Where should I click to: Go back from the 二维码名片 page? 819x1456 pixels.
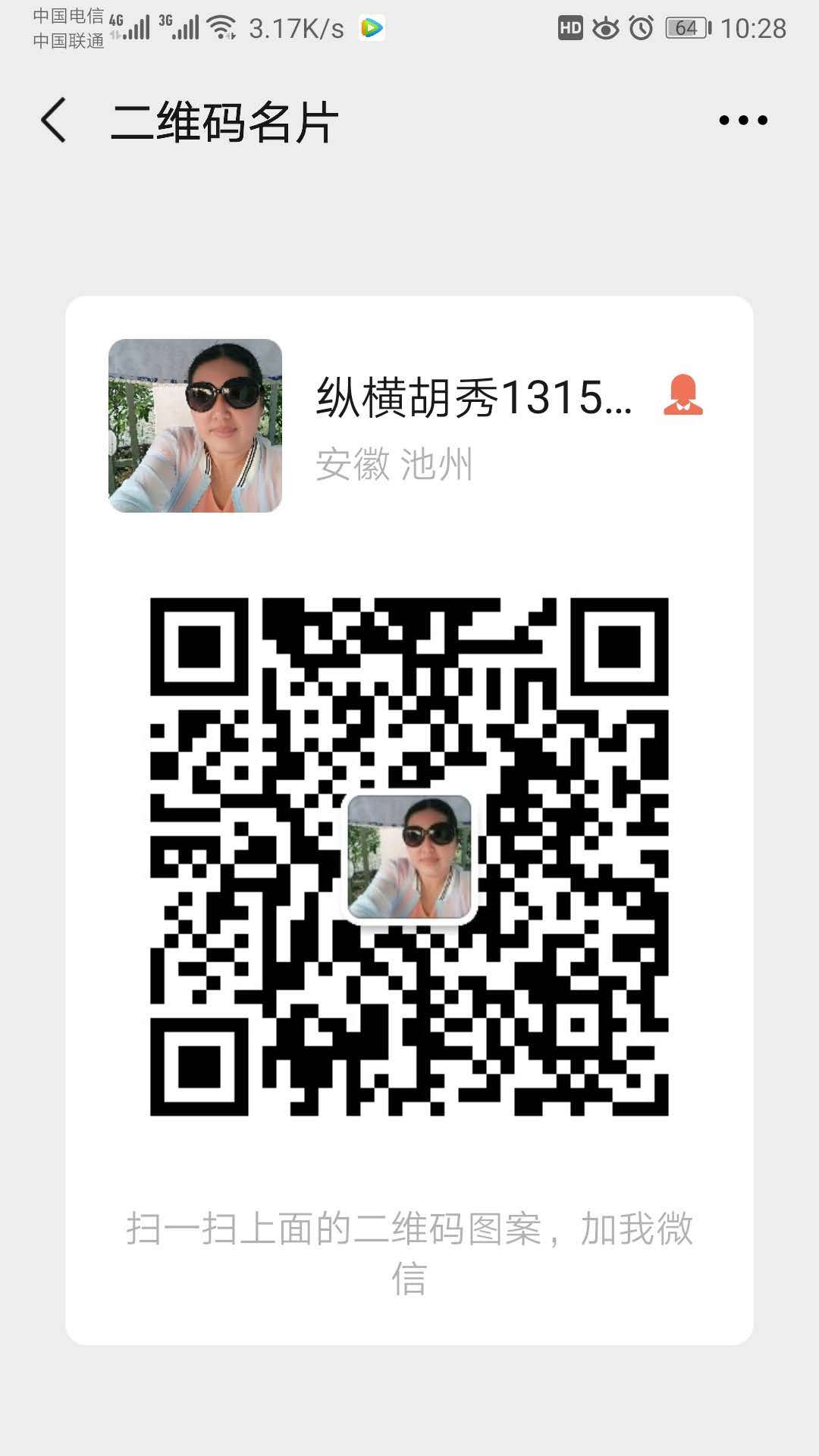click(x=54, y=121)
